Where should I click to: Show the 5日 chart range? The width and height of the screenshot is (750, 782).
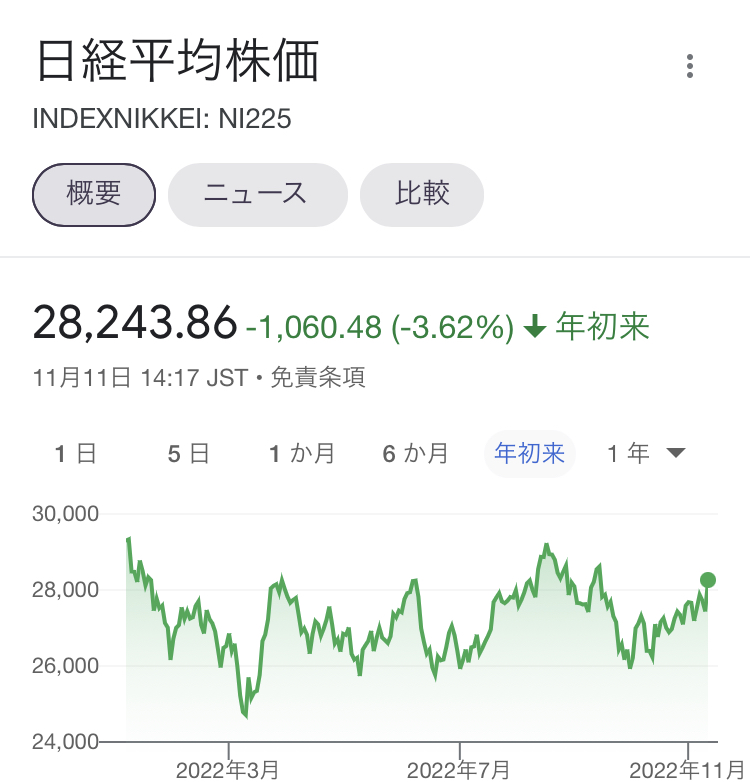189,454
